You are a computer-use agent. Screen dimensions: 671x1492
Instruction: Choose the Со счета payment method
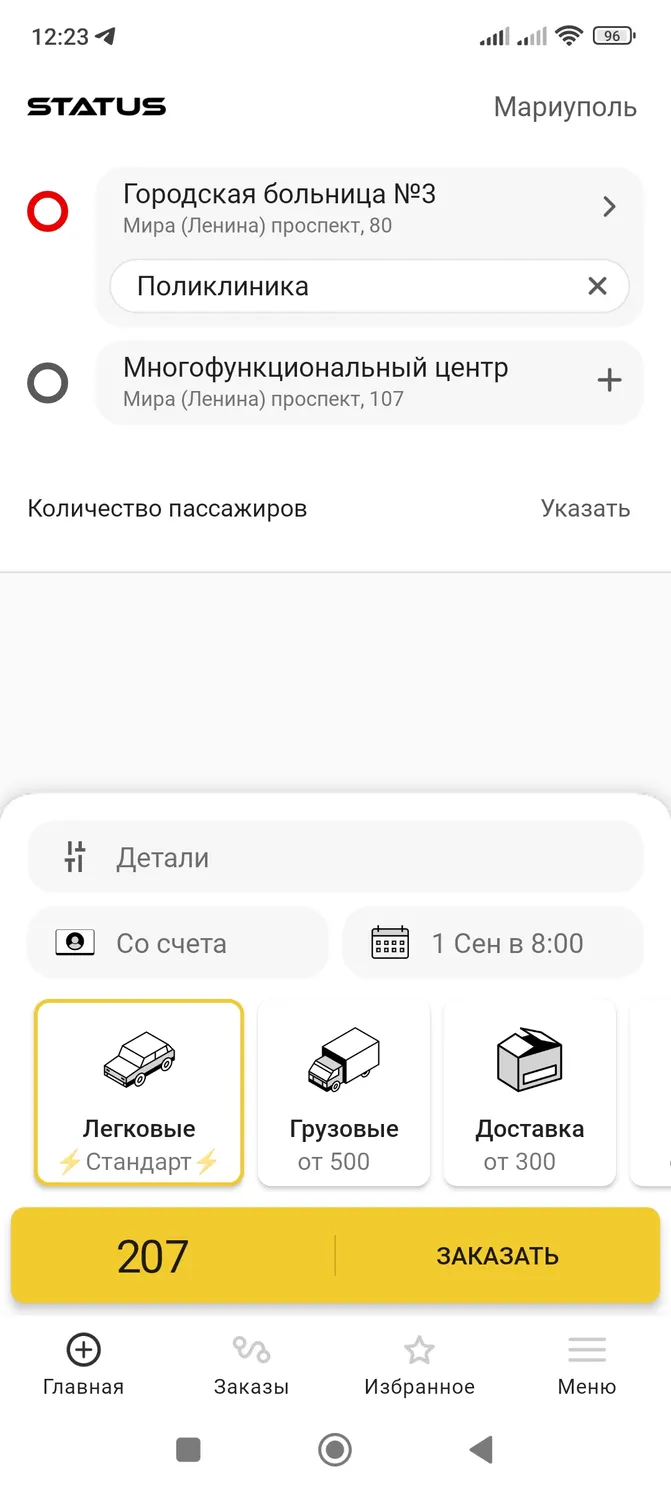tap(178, 942)
